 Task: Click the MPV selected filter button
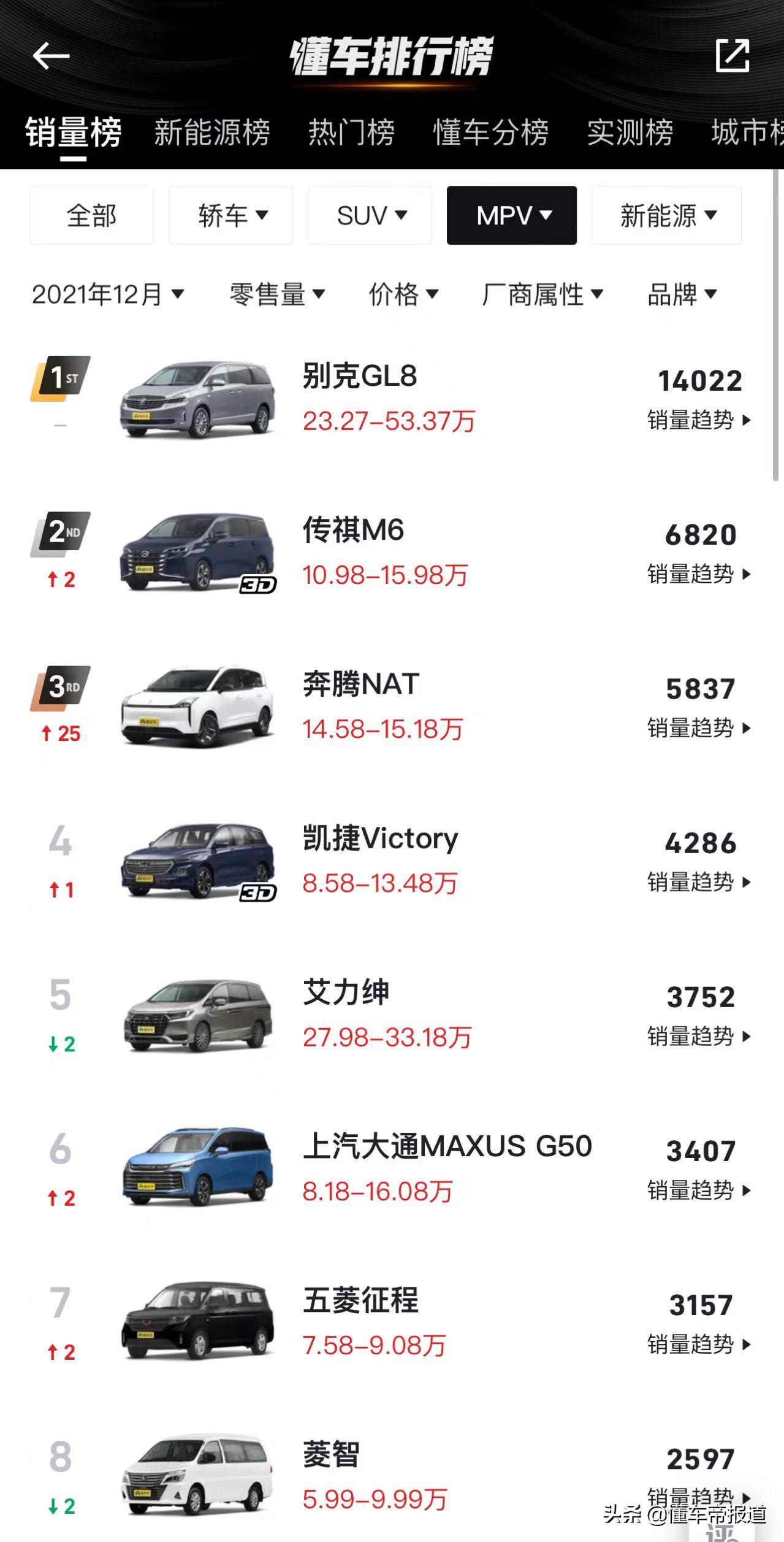pyautogui.click(x=511, y=215)
